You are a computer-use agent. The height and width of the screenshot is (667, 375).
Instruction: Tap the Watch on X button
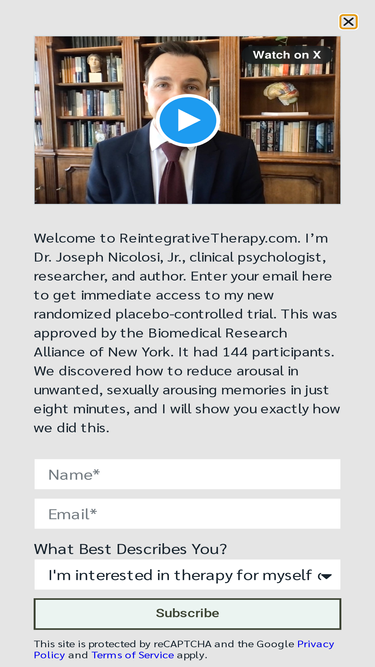tap(287, 55)
